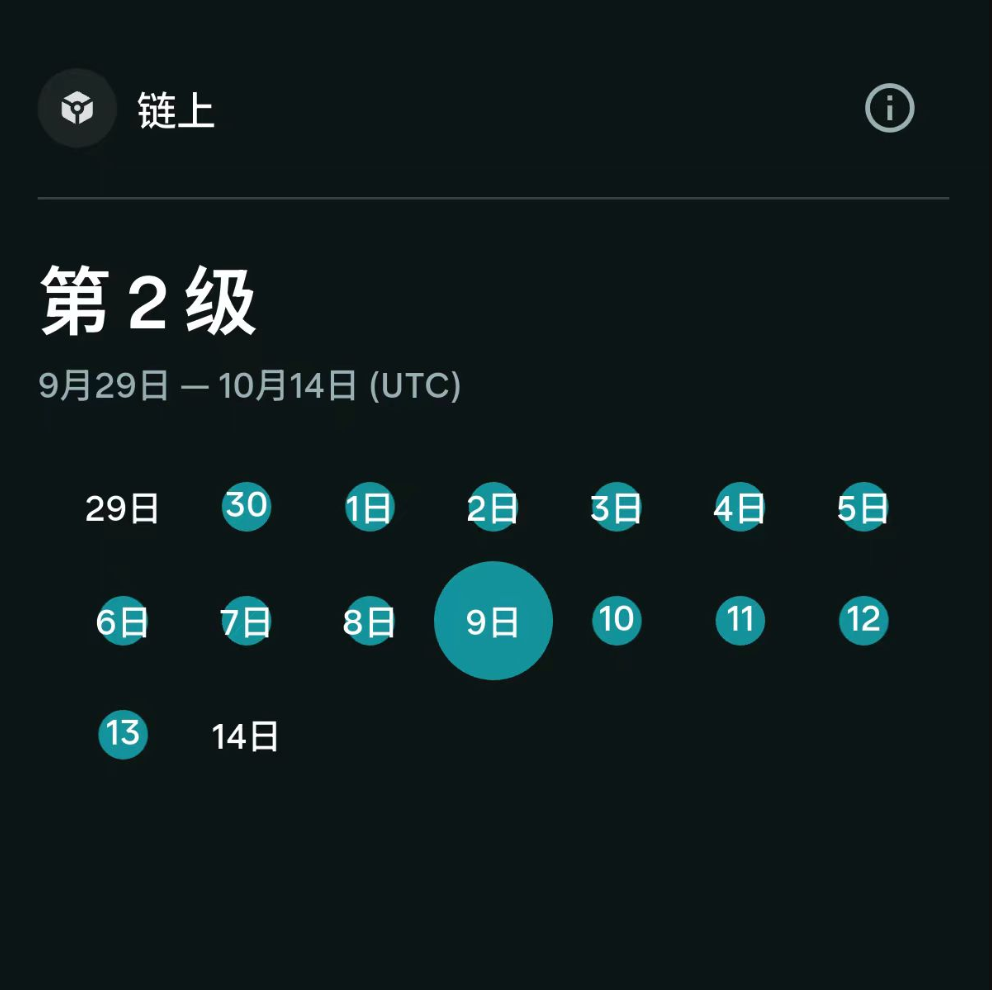
Task: Select the 30 day circle
Action: [246, 506]
